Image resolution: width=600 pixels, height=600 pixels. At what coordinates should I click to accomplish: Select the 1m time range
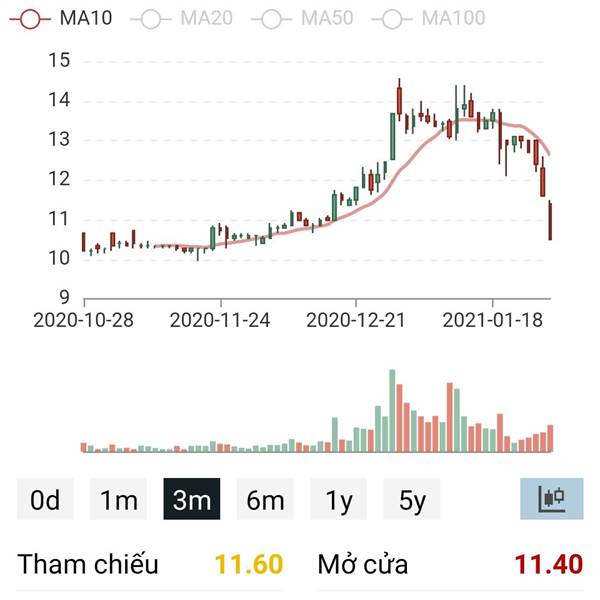(119, 499)
